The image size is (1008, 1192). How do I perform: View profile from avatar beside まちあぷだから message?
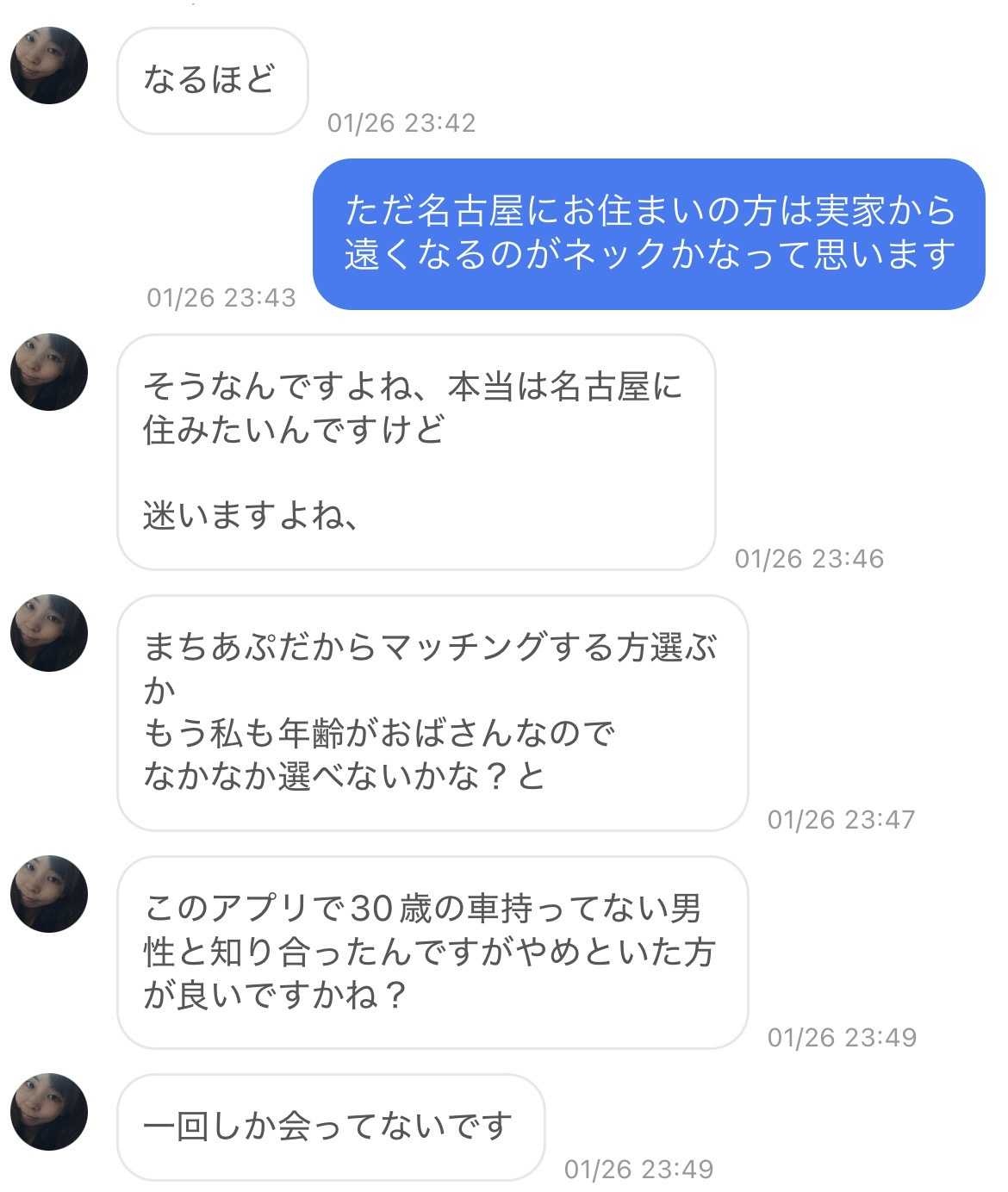[x=49, y=633]
